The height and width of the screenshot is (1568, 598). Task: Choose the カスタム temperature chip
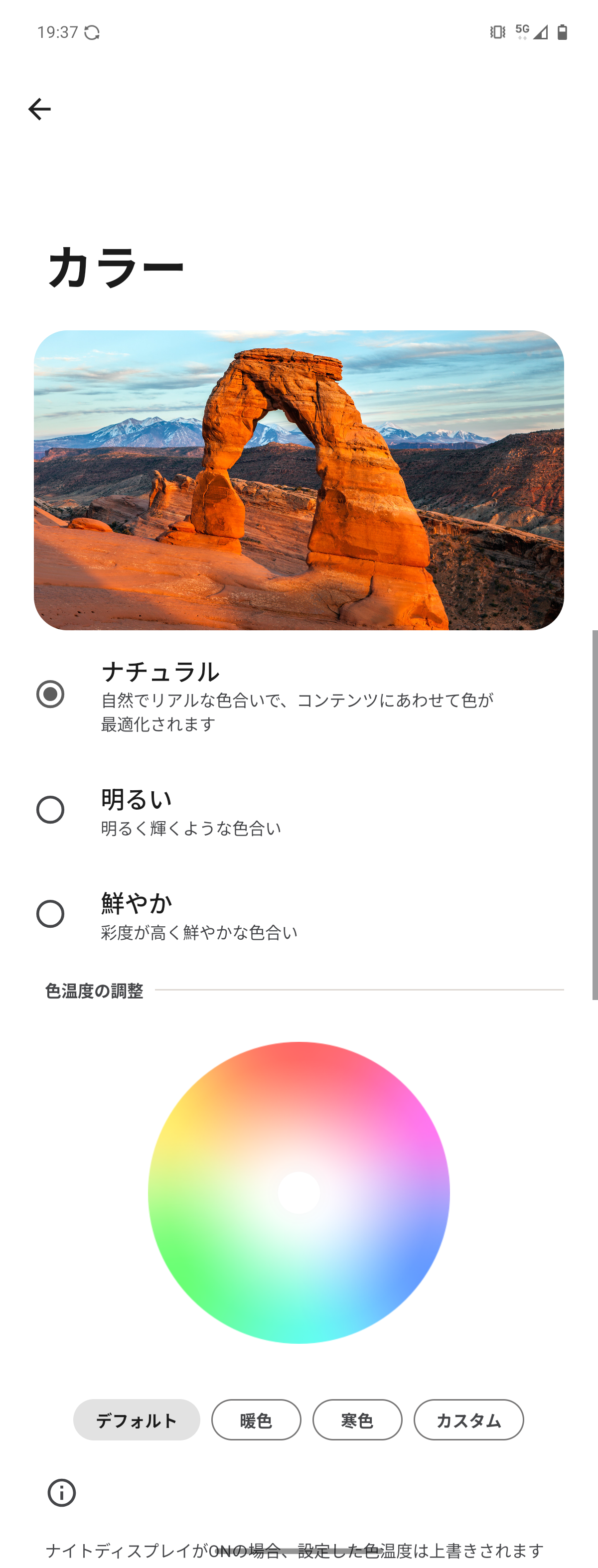(x=468, y=1420)
